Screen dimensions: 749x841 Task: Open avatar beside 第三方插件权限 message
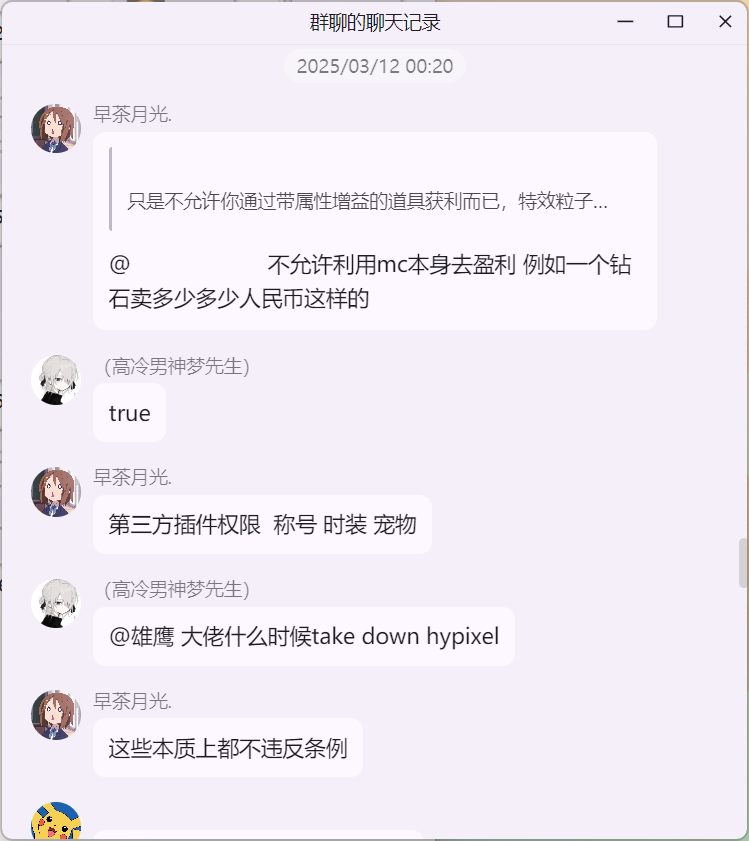pos(55,492)
